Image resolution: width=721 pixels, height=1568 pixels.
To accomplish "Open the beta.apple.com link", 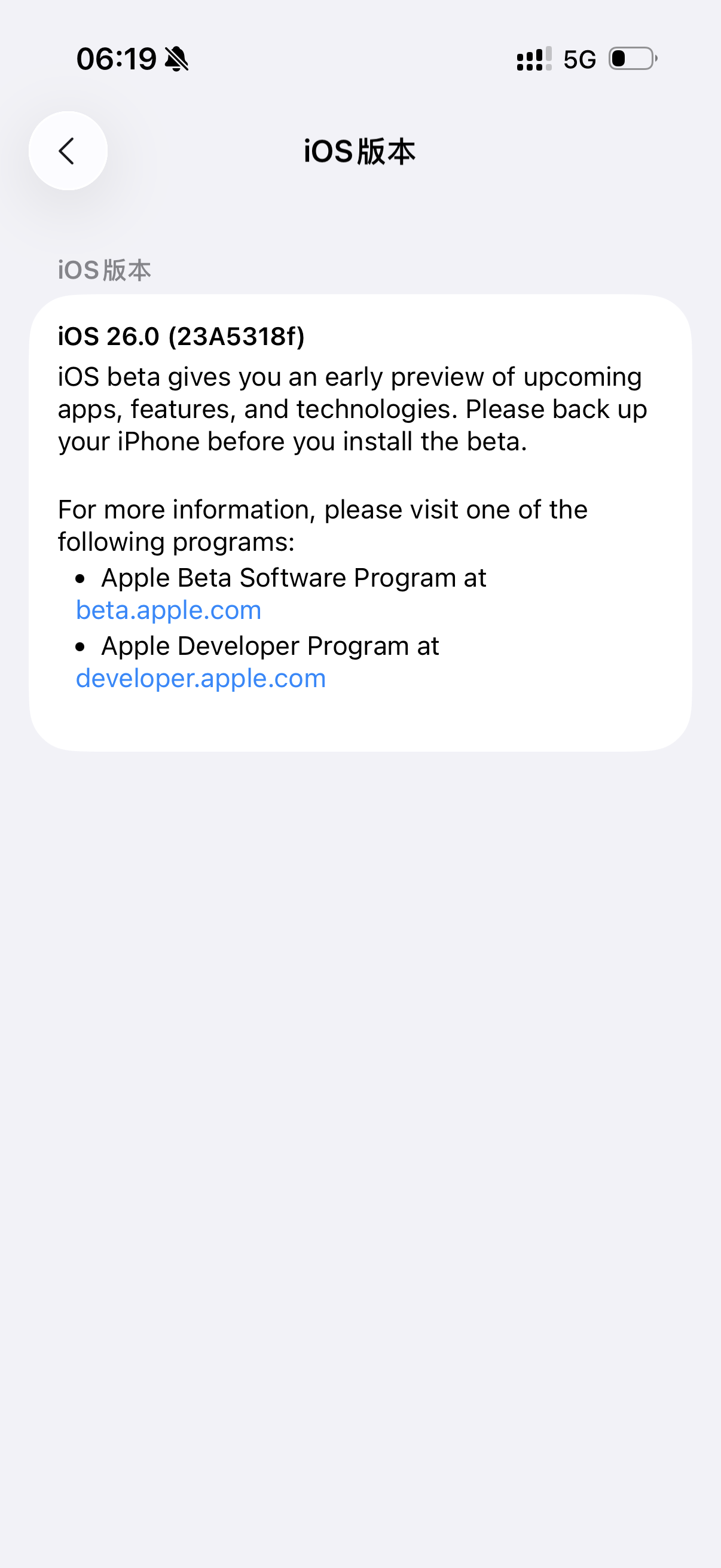I will pos(169,611).
